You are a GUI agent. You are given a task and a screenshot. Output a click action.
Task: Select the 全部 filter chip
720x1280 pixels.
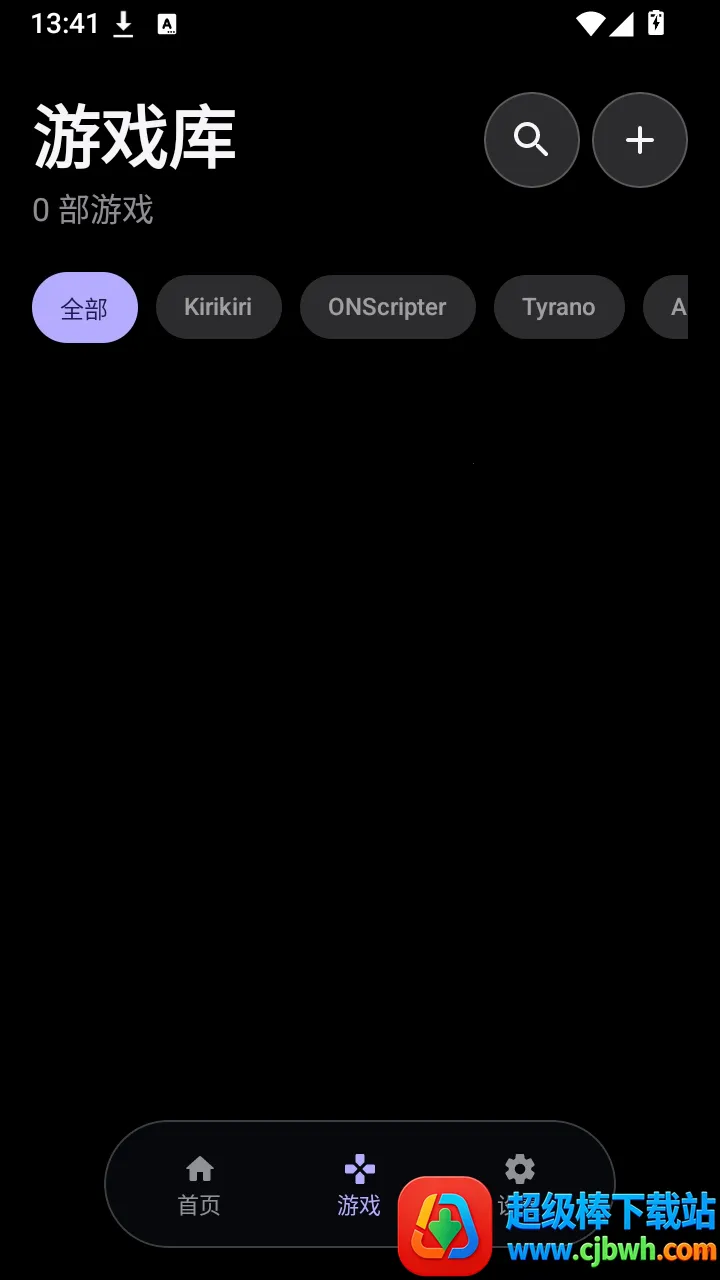[85, 308]
